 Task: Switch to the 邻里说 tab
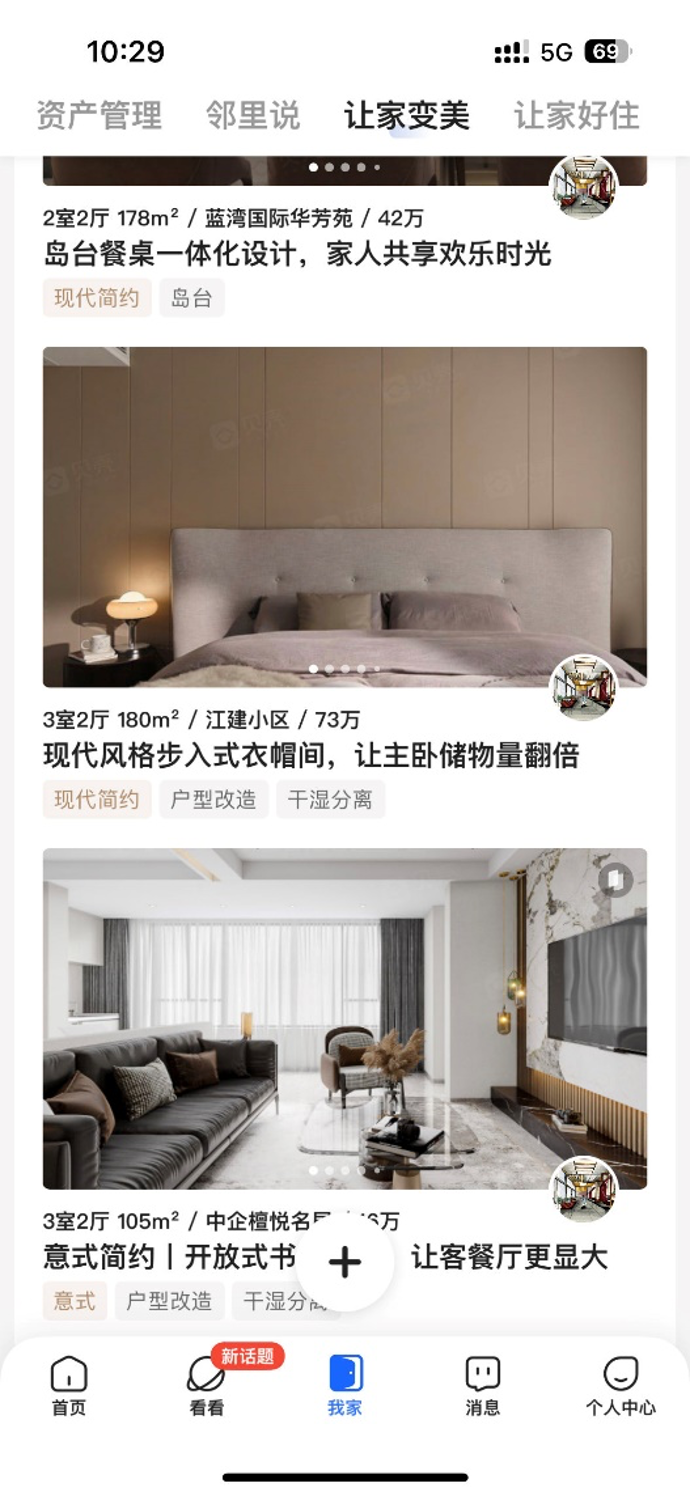pyautogui.click(x=253, y=115)
